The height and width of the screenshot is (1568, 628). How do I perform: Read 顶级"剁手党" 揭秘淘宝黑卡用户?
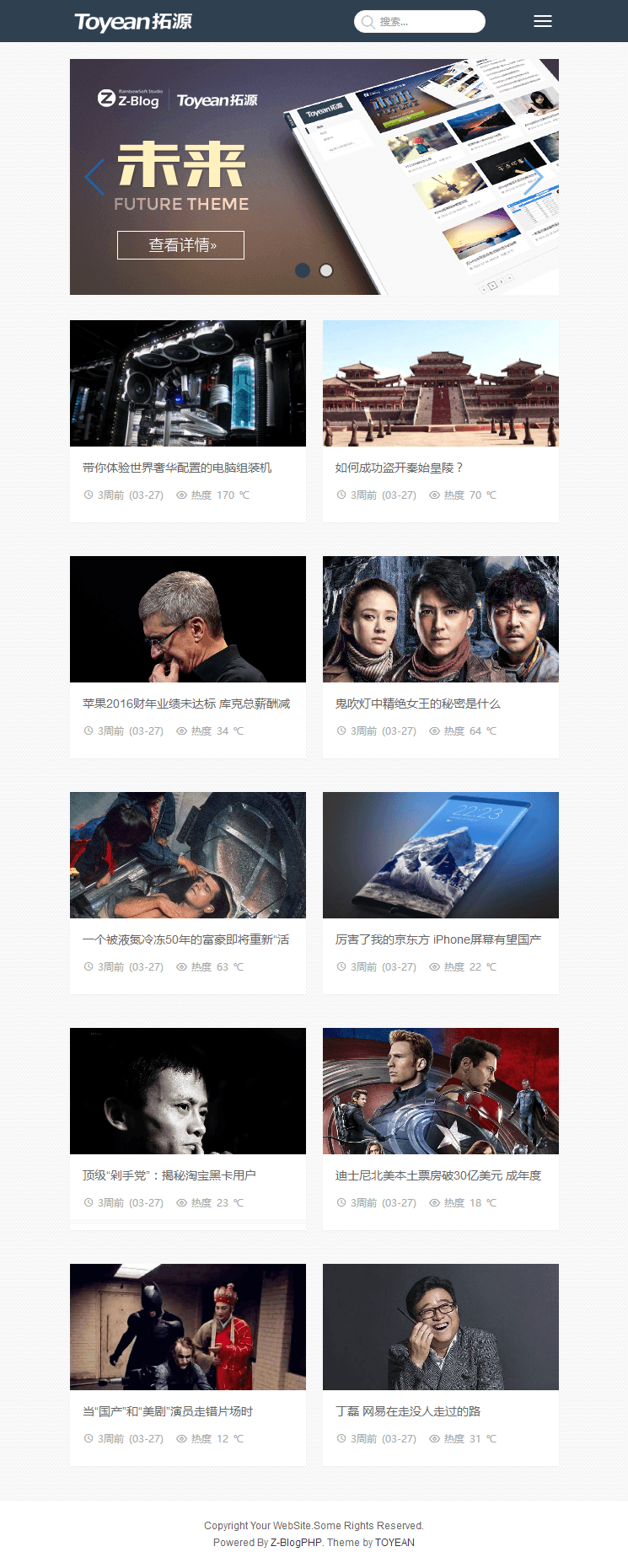coord(169,1175)
